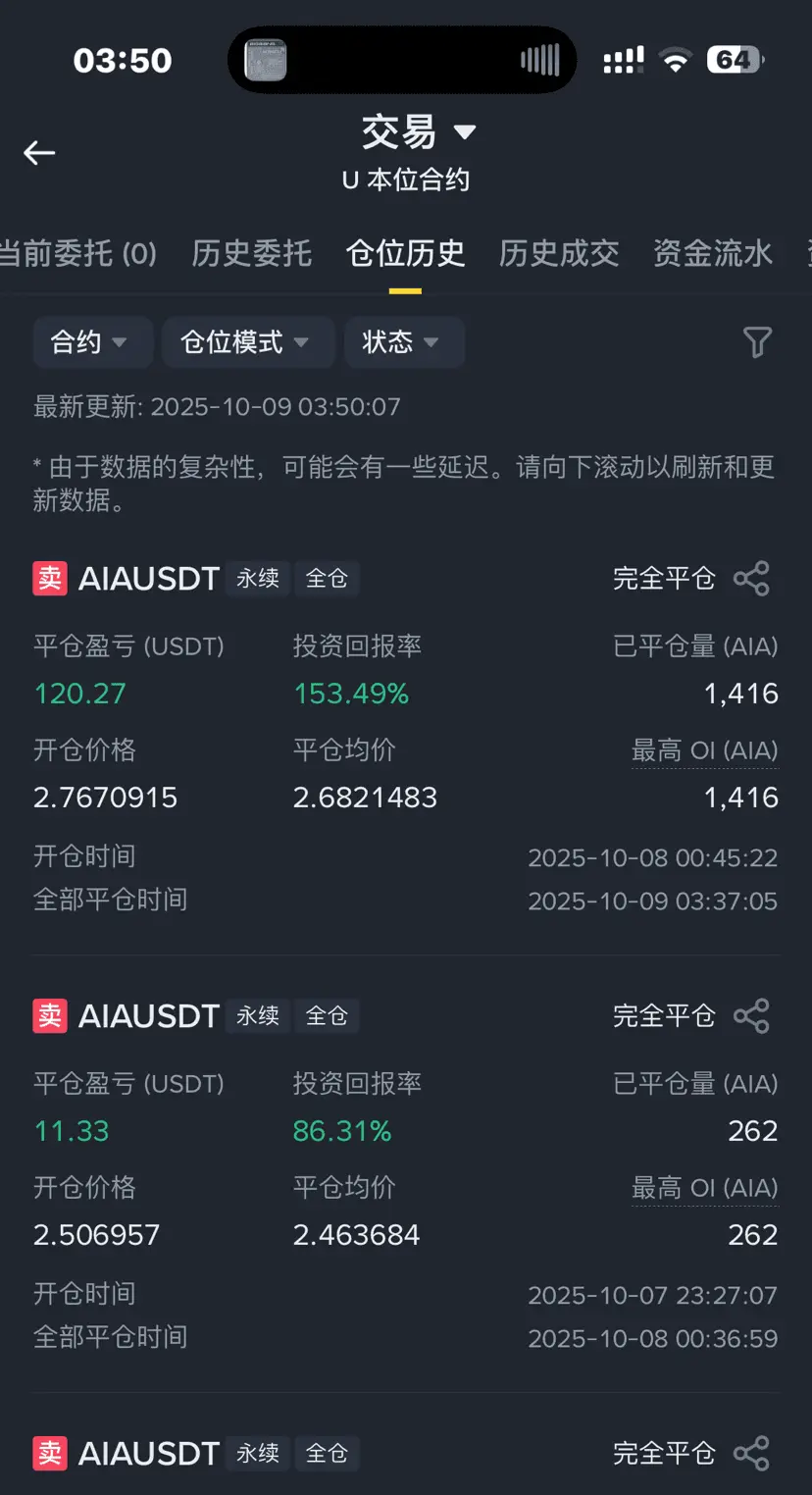Switch to the 历史委托 tab
This screenshot has height=1495, width=812.
tap(251, 254)
